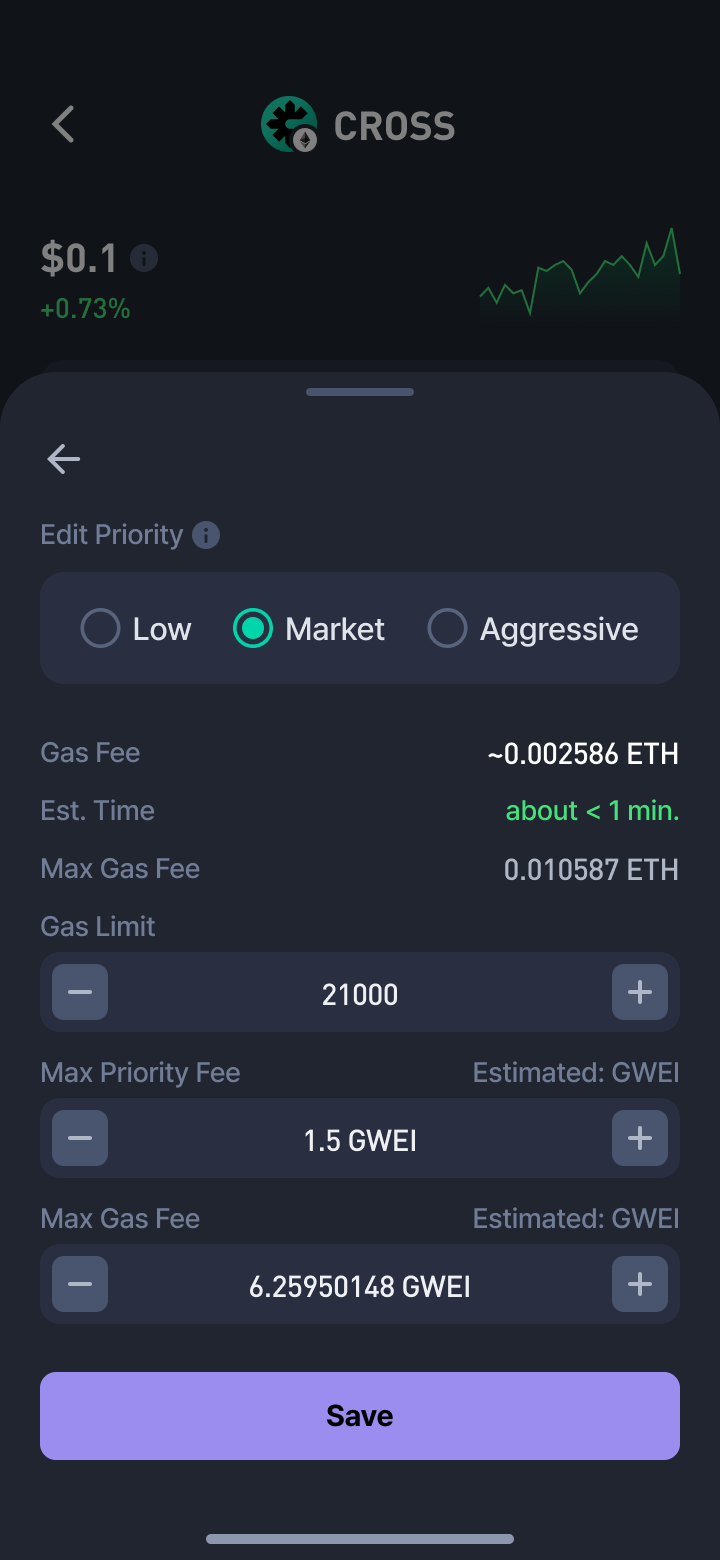Edit the 6.25950148 GWEI max gas field

click(x=360, y=1286)
